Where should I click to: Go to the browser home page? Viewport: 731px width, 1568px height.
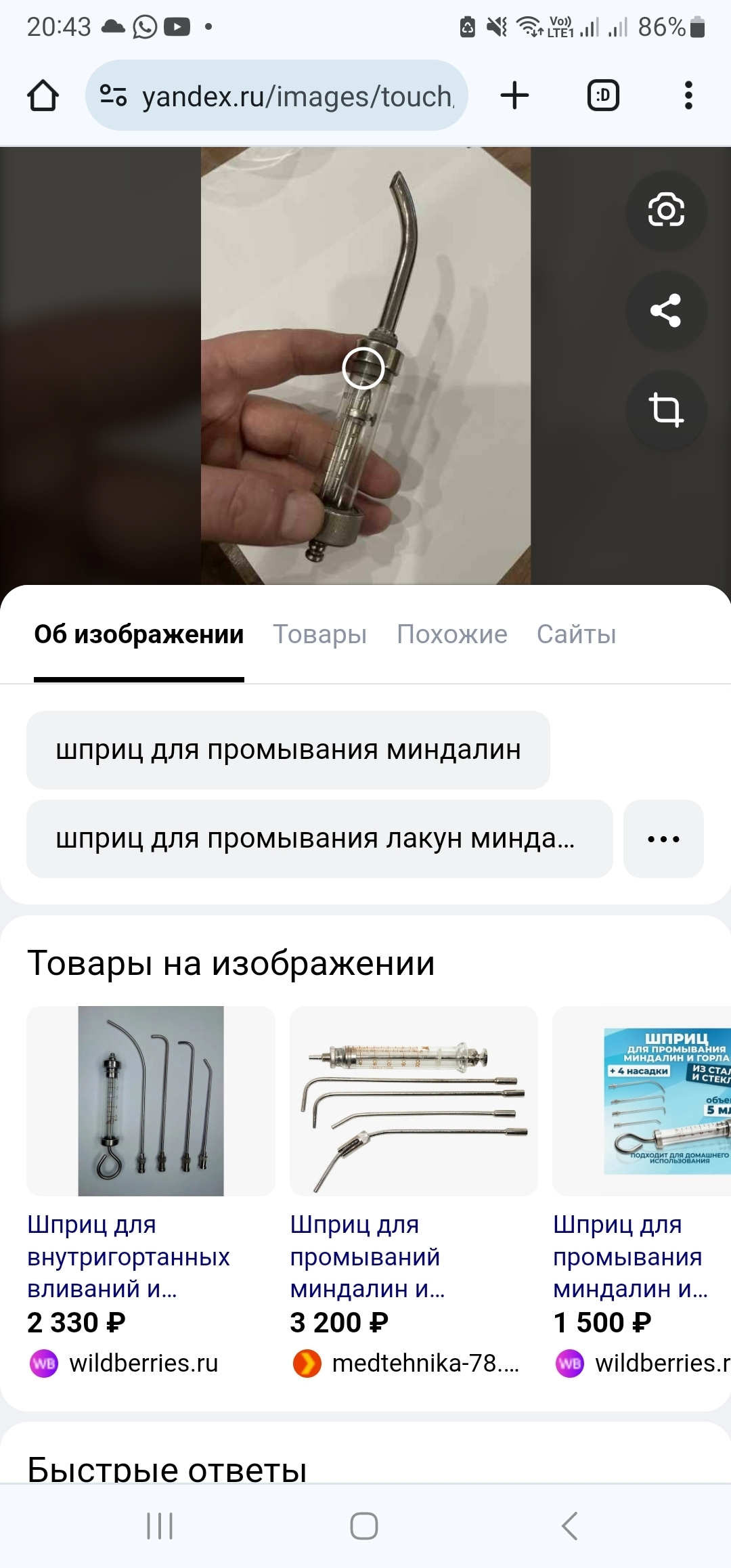click(x=43, y=95)
